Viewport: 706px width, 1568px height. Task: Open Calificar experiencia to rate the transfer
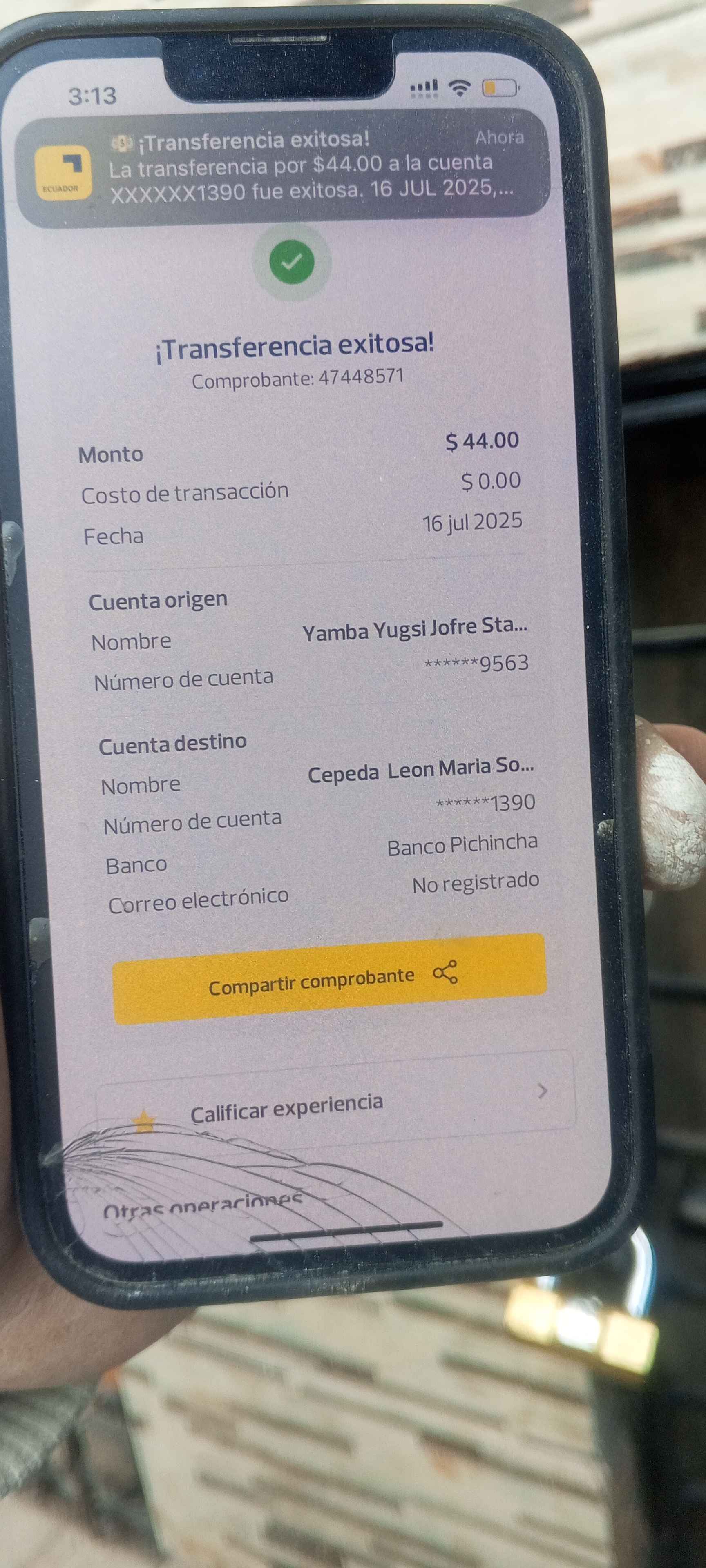pyautogui.click(x=335, y=1105)
